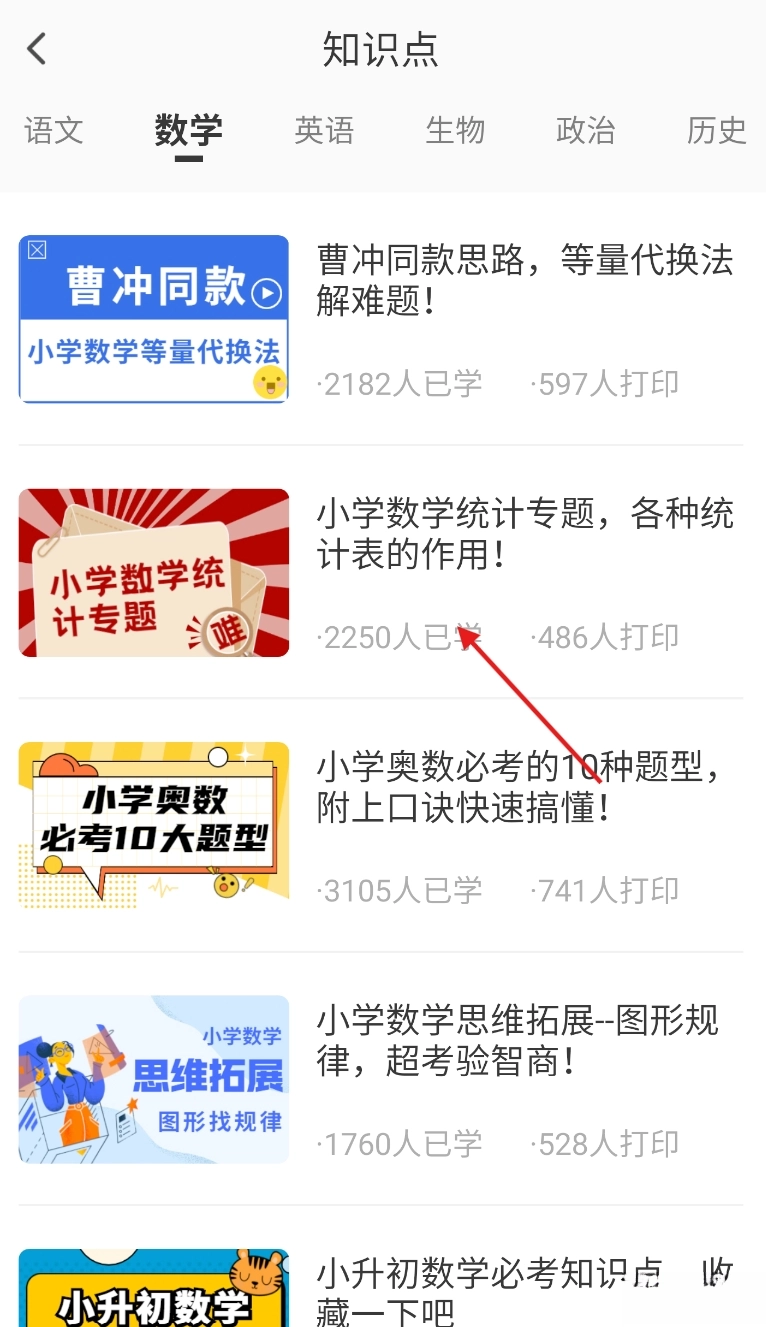Open the 历史 tab

coord(716,131)
